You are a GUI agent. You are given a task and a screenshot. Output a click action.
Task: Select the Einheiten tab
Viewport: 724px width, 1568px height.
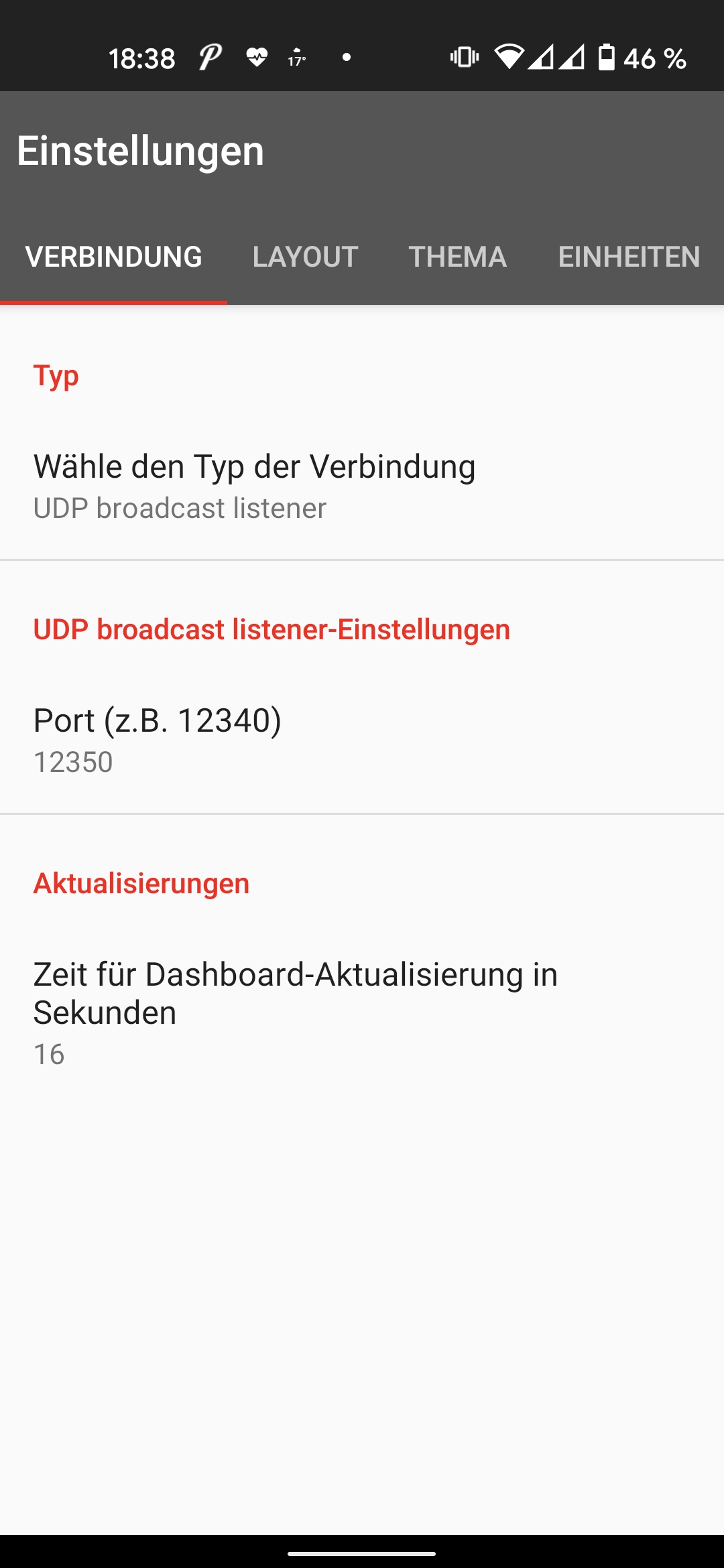coord(629,257)
